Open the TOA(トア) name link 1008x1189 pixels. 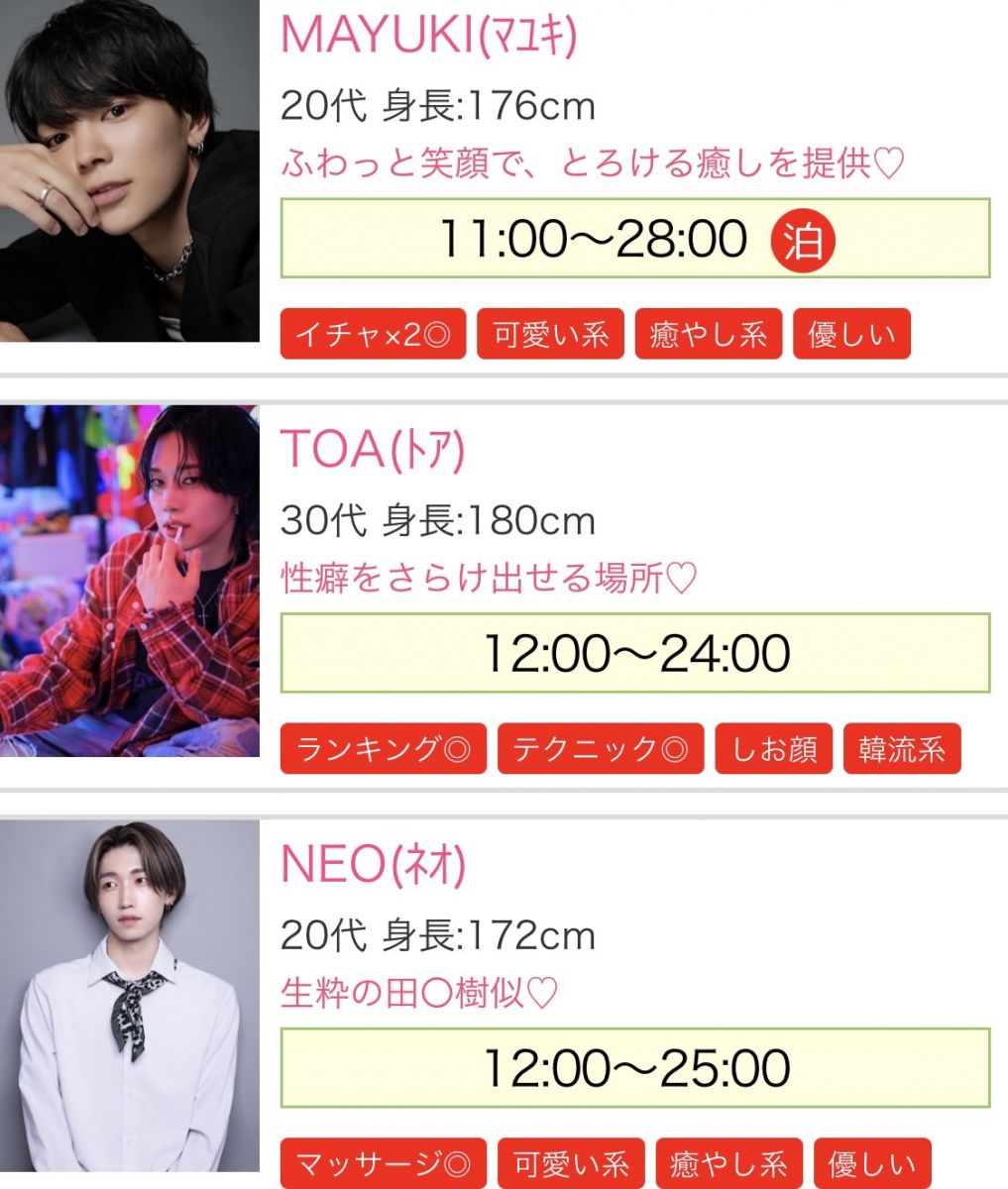point(373,451)
